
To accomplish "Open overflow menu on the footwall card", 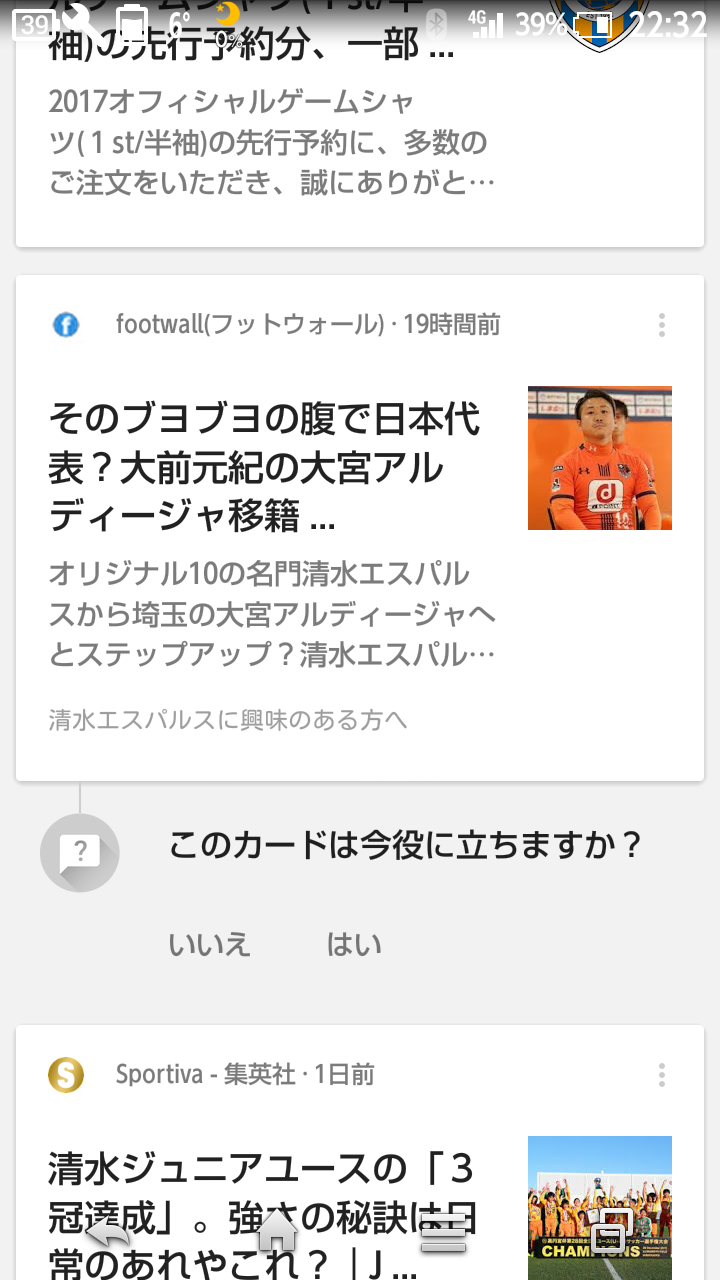I will click(x=661, y=325).
